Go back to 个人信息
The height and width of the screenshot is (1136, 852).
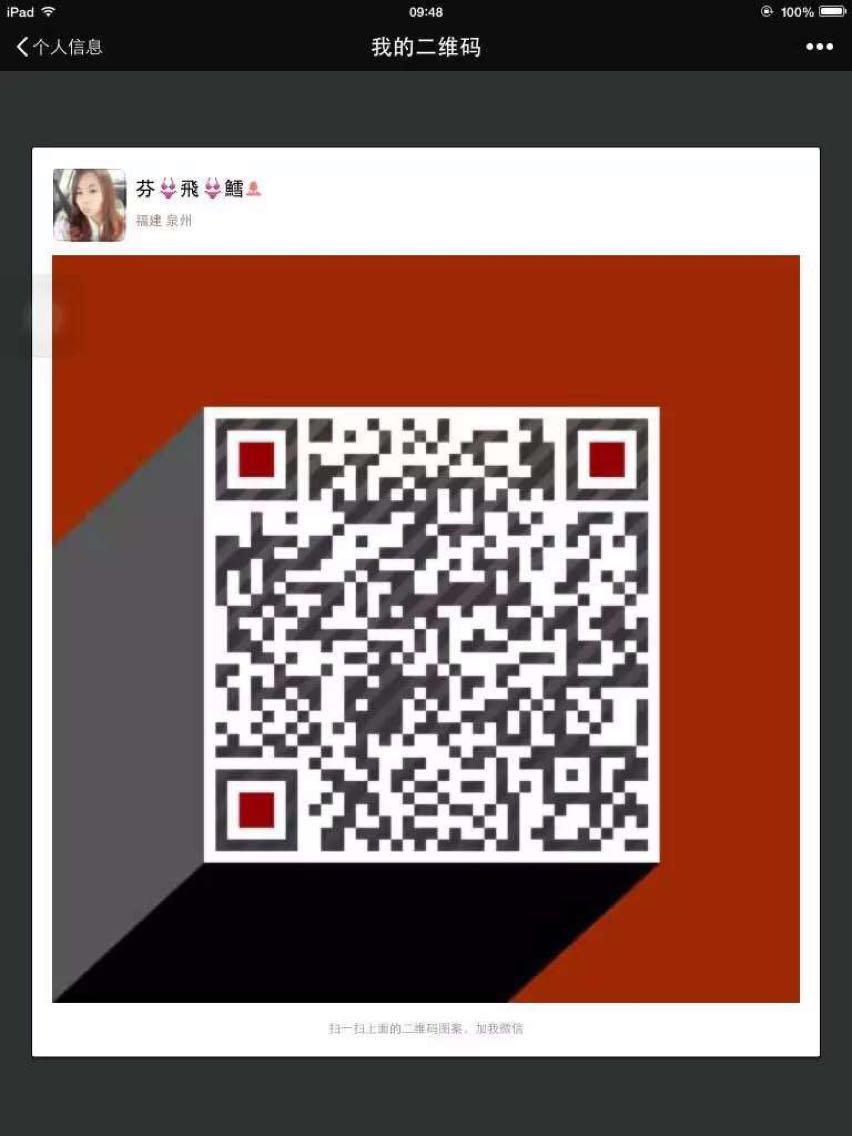[58, 47]
